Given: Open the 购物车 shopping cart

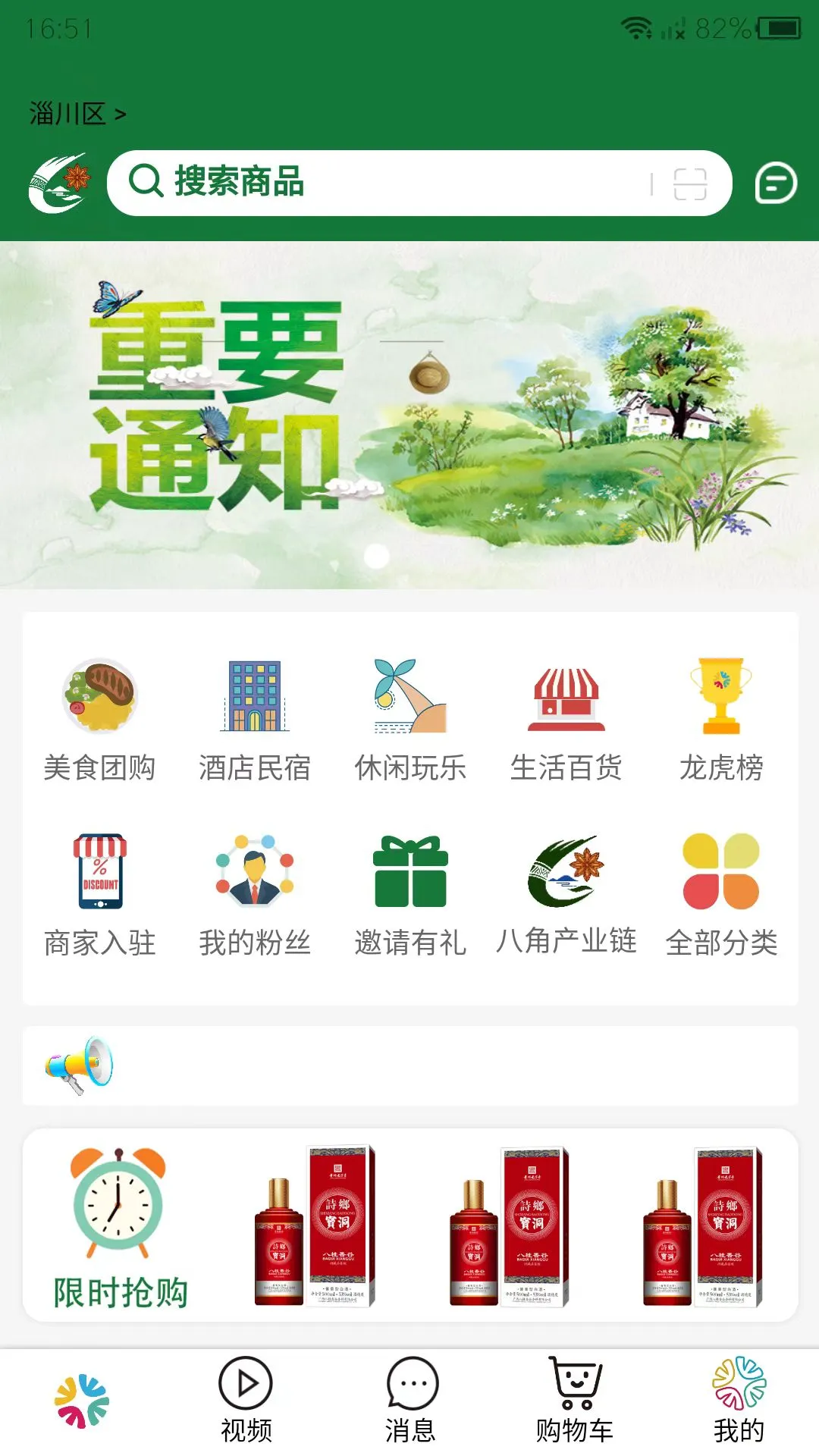Looking at the screenshot, I should pos(573,1399).
